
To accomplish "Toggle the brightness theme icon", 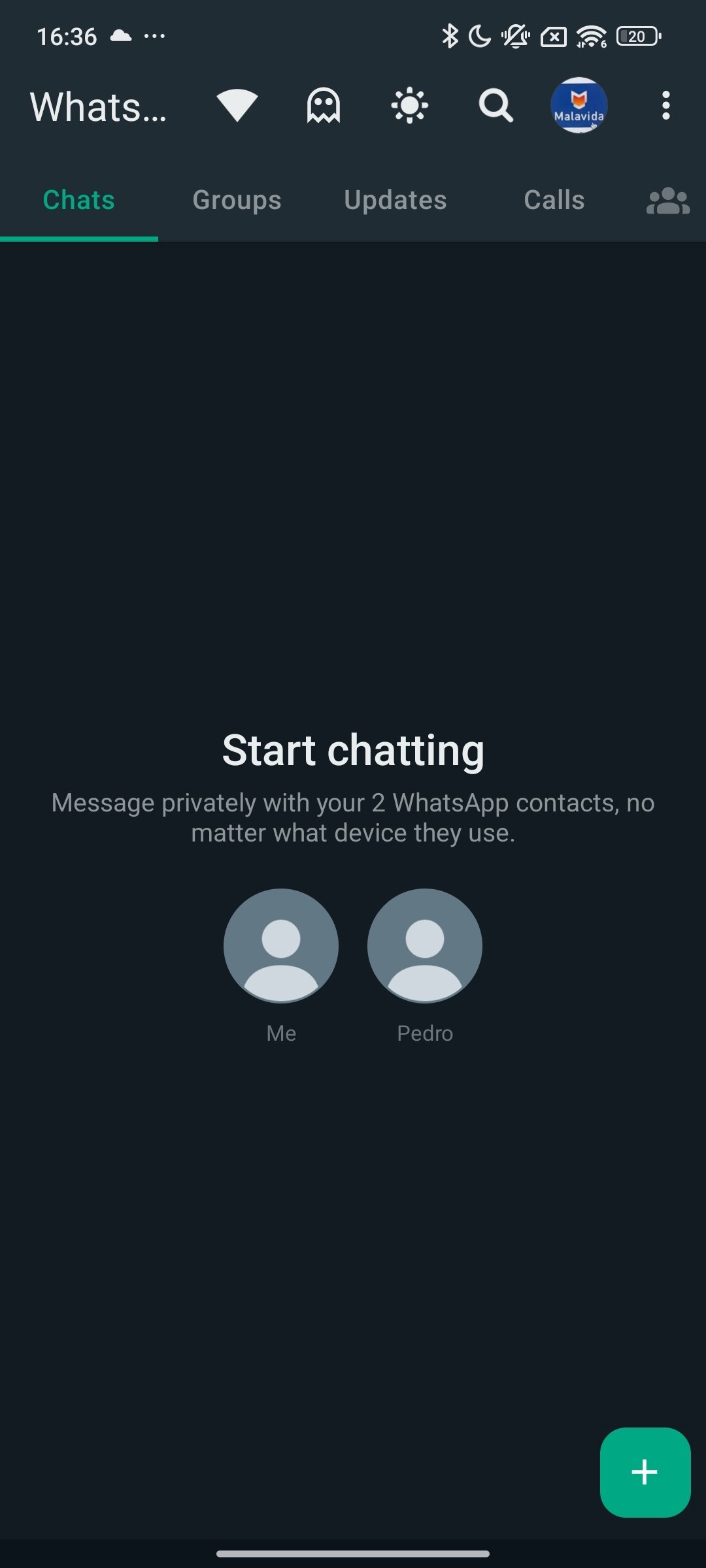I will click(x=410, y=105).
